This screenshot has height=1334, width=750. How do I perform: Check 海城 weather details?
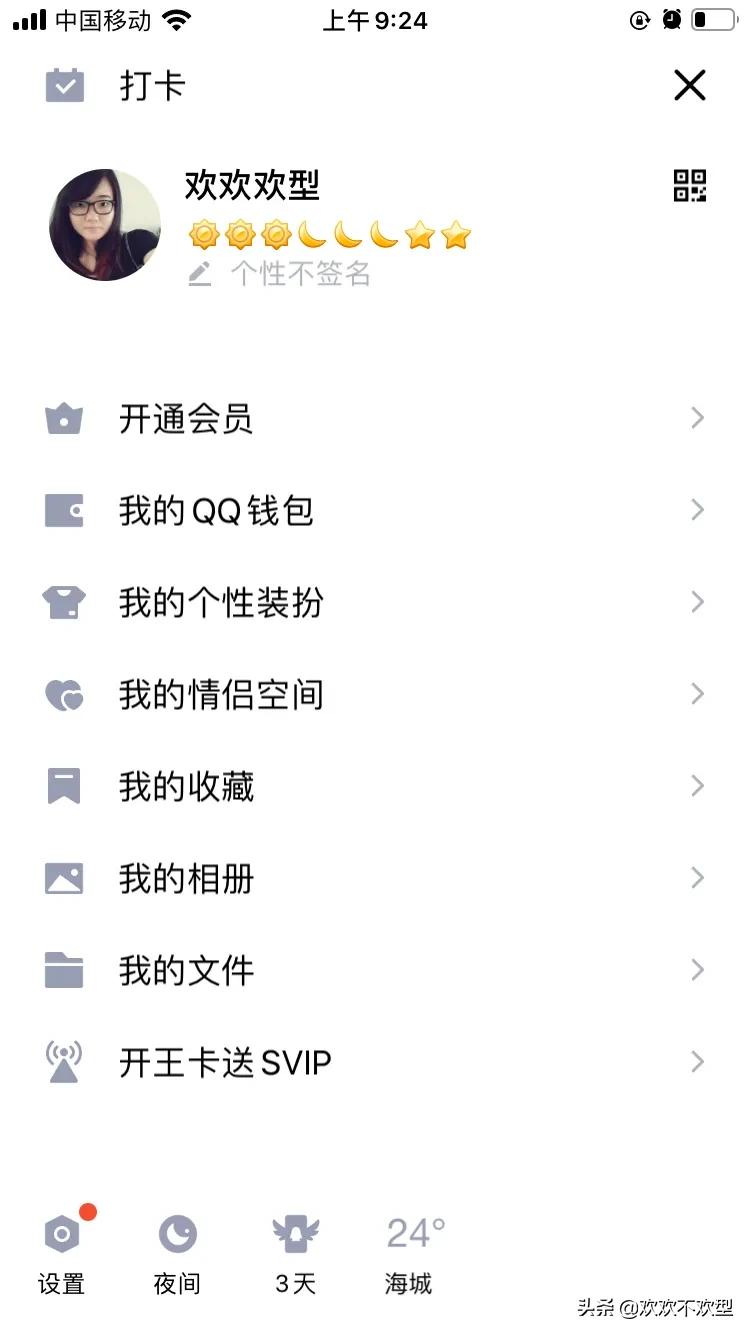[x=411, y=1252]
